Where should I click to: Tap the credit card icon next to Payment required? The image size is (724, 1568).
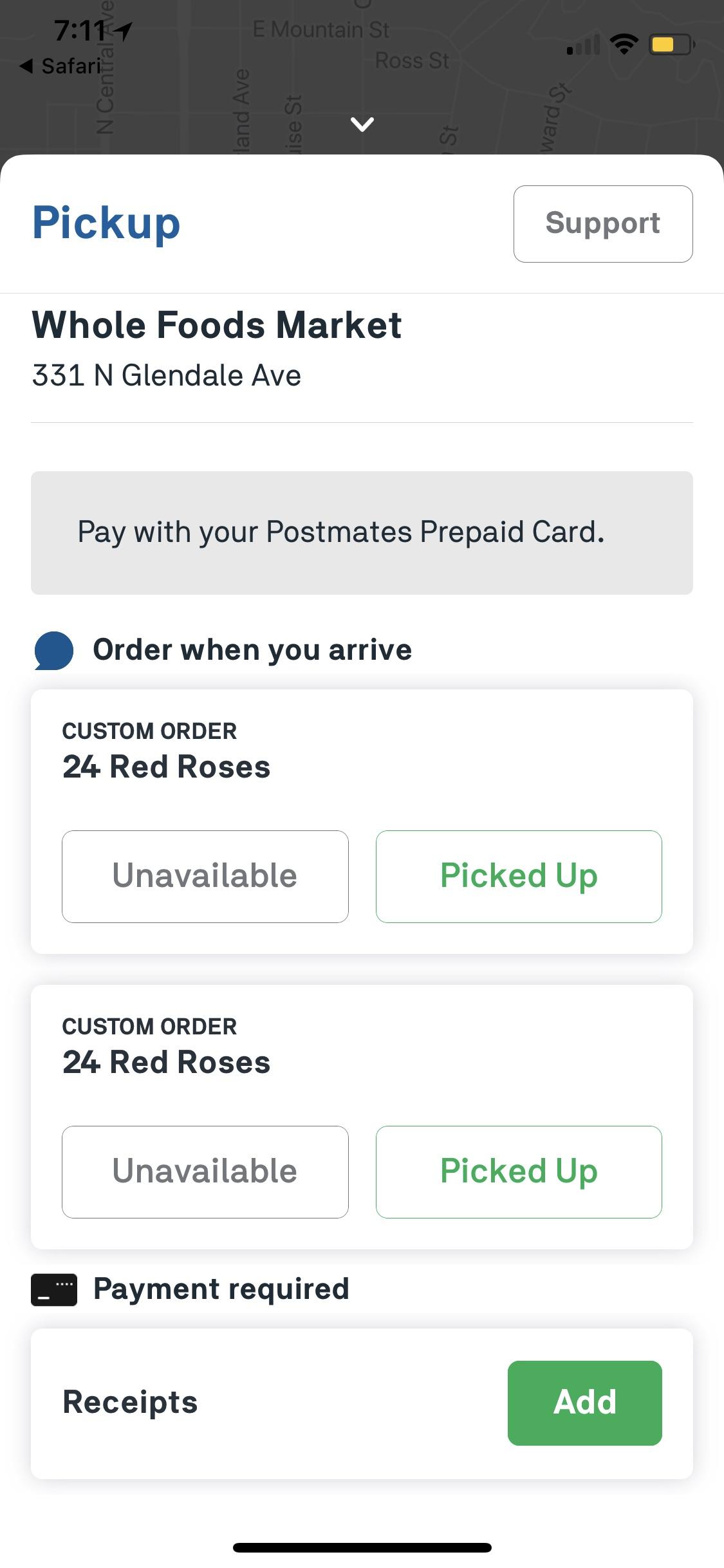(x=53, y=1288)
